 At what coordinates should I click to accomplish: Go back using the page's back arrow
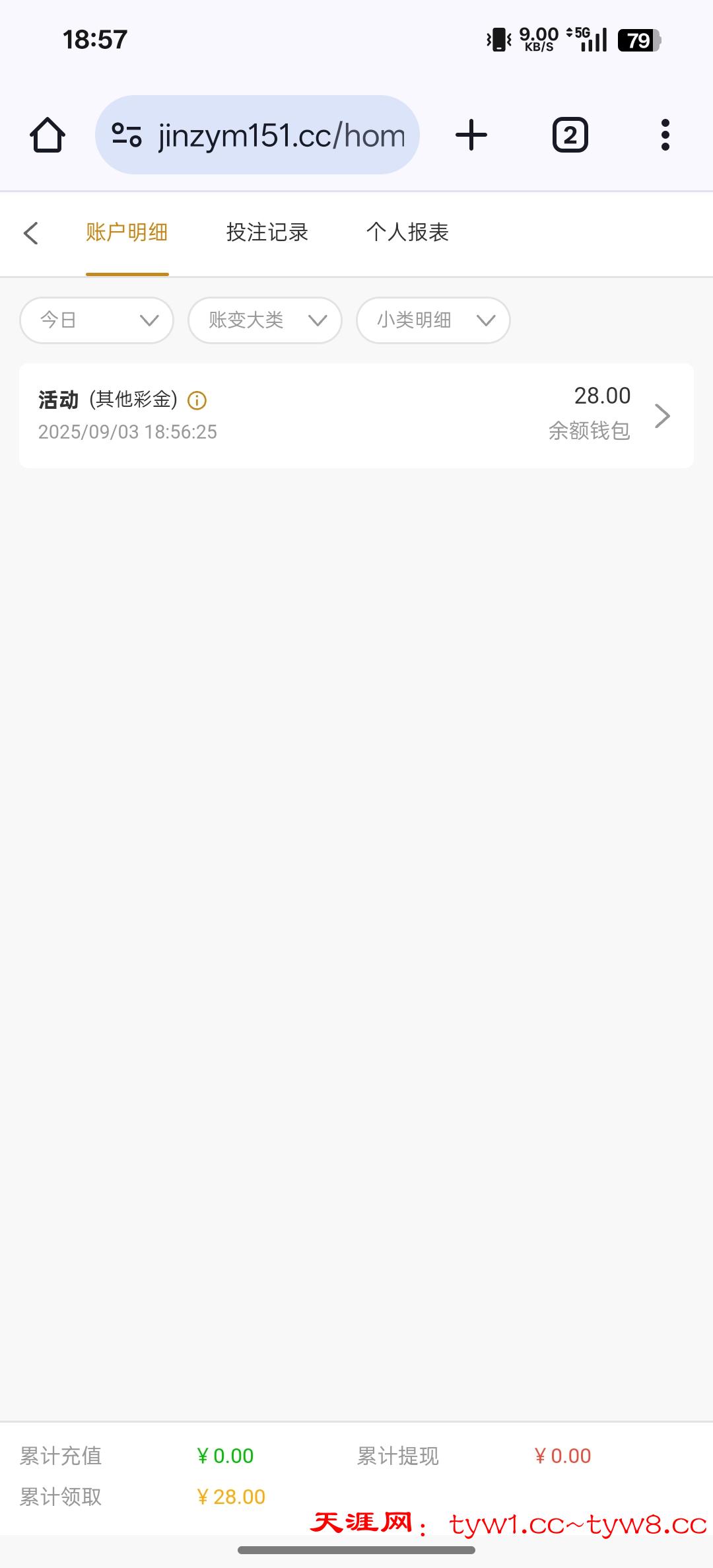tap(31, 233)
